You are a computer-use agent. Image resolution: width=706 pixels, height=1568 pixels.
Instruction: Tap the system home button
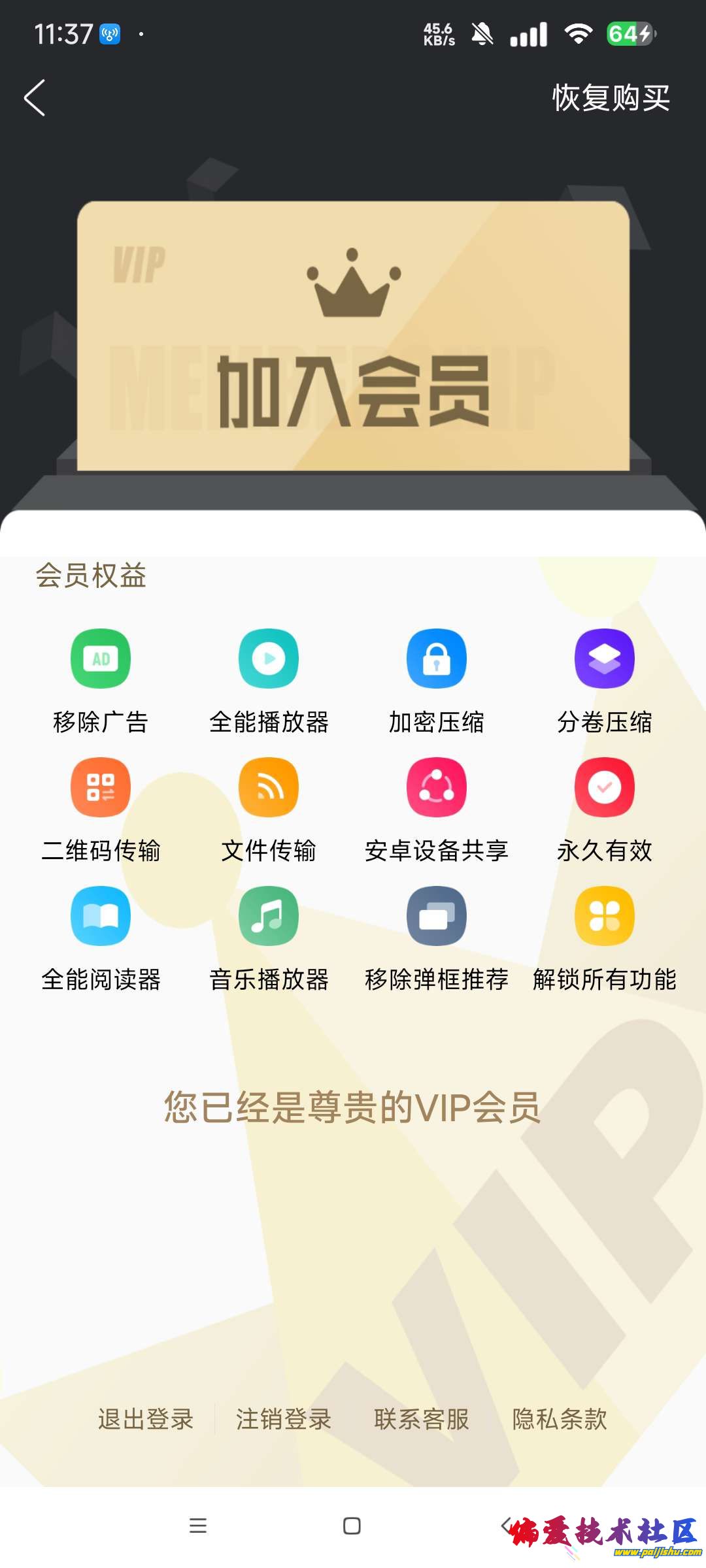(x=352, y=1526)
